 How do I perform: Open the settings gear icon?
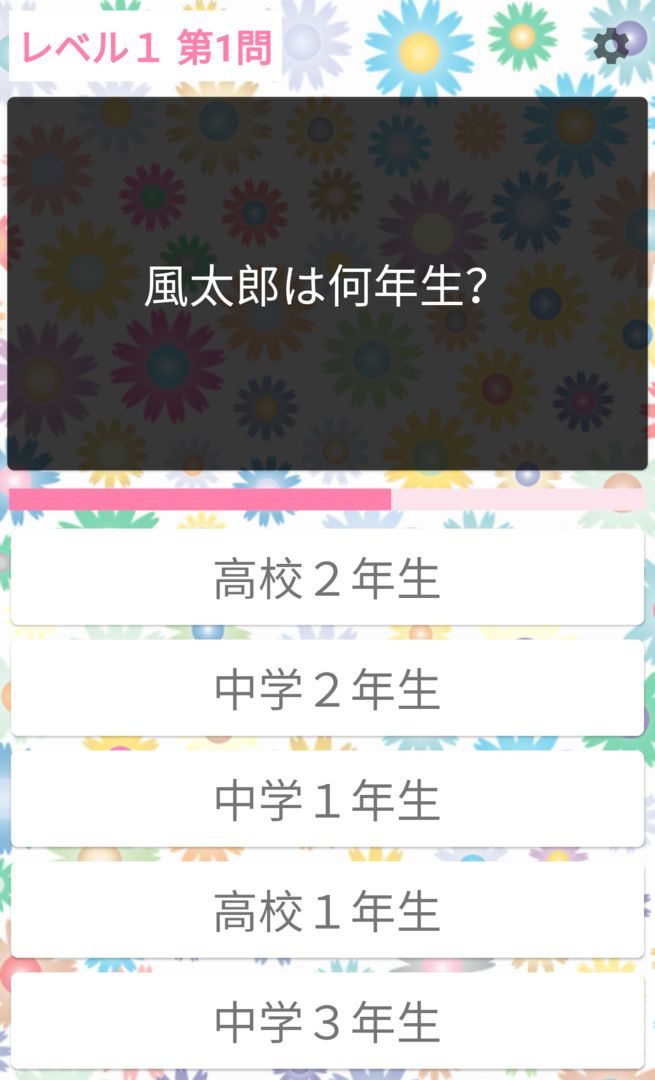[x=611, y=46]
